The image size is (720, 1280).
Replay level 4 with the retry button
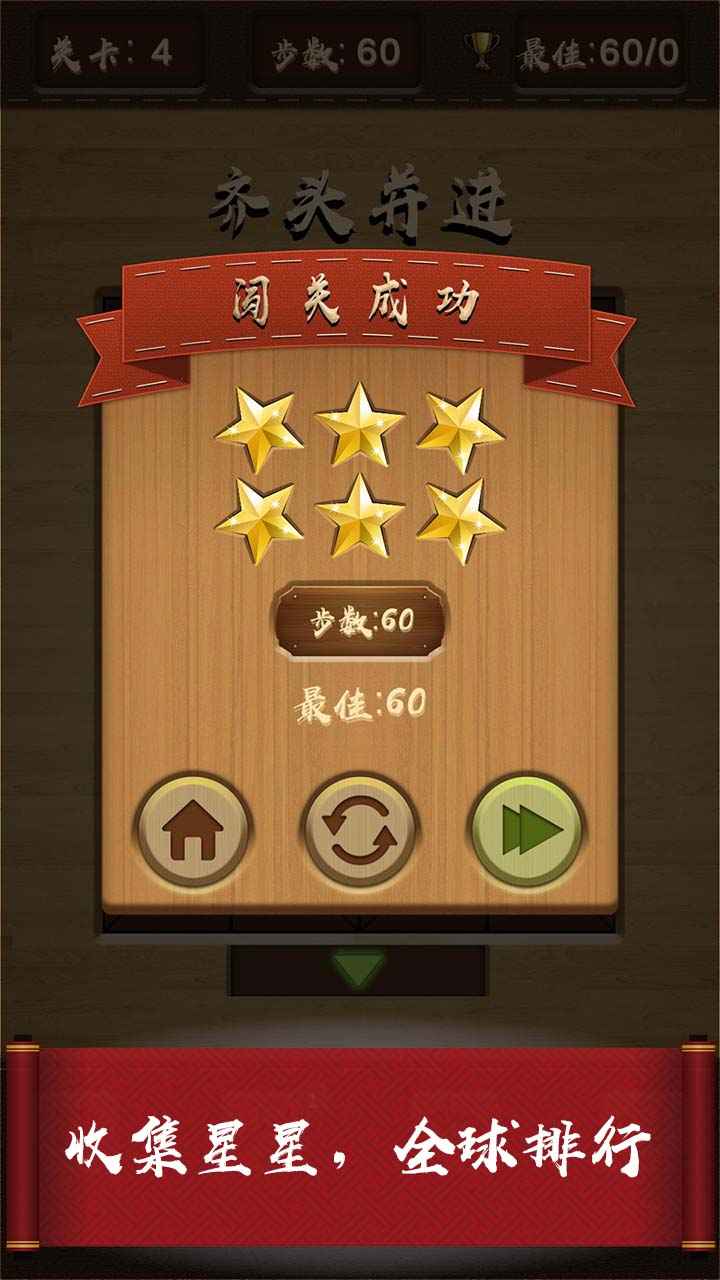(x=360, y=831)
